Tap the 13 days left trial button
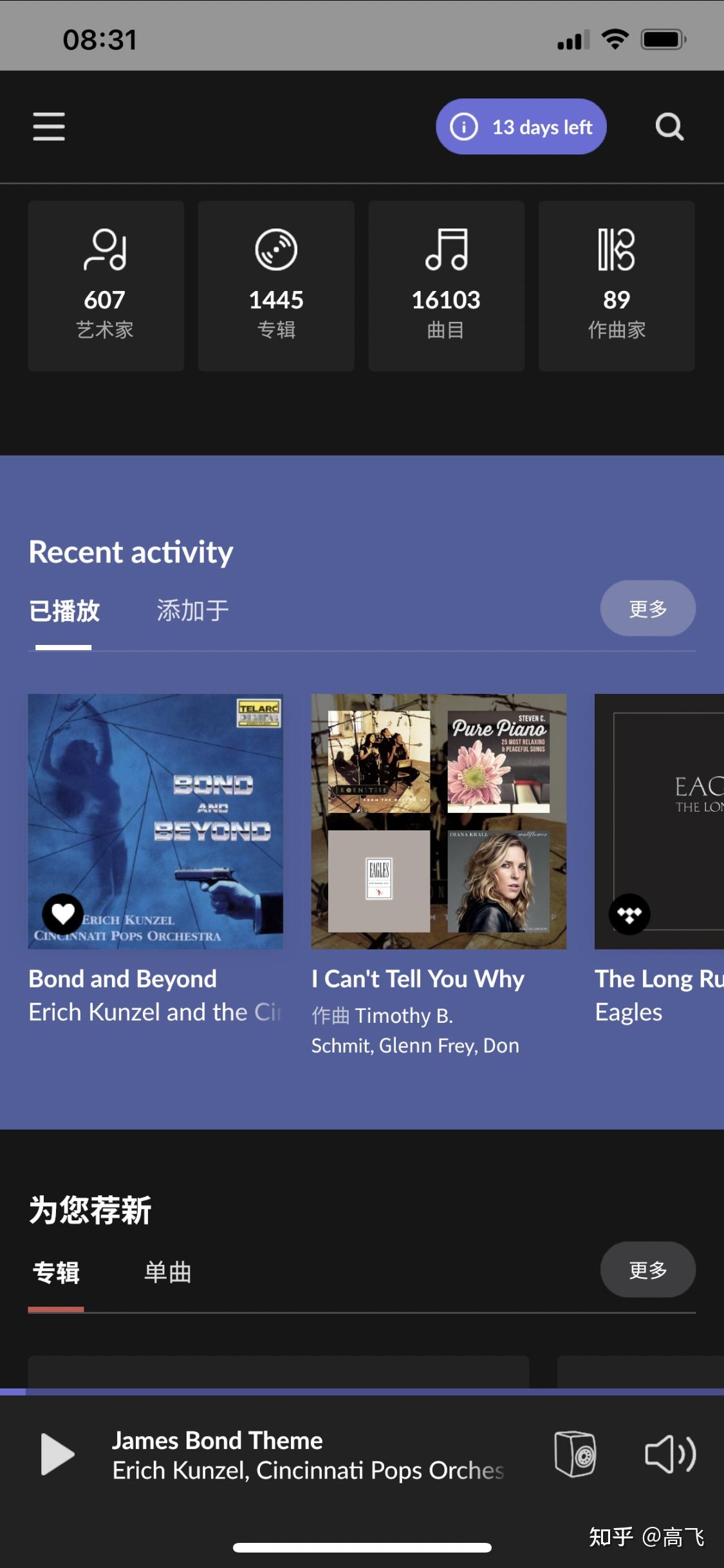The image size is (724, 1568). point(521,127)
